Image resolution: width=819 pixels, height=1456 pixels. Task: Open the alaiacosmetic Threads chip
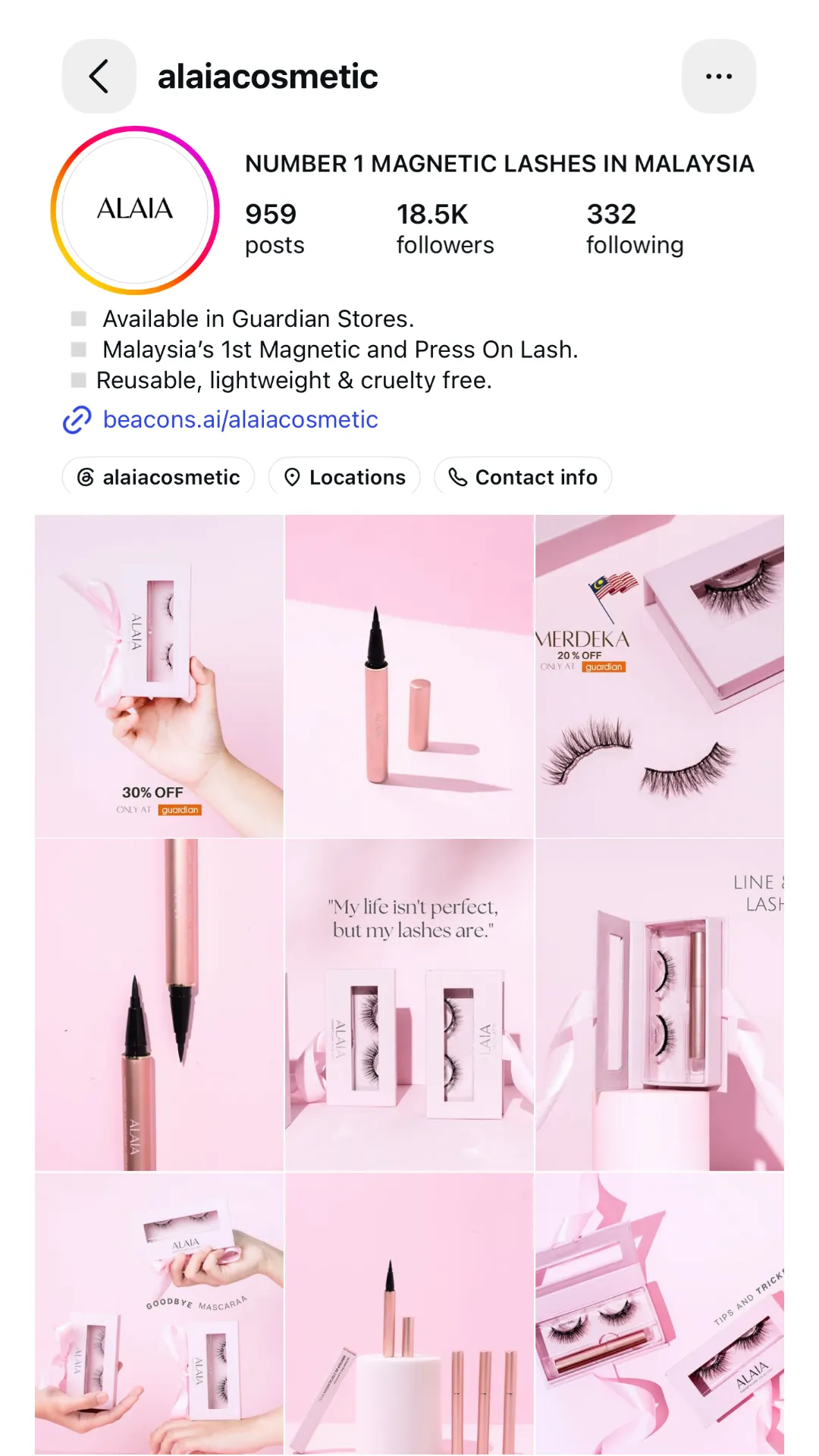158,477
